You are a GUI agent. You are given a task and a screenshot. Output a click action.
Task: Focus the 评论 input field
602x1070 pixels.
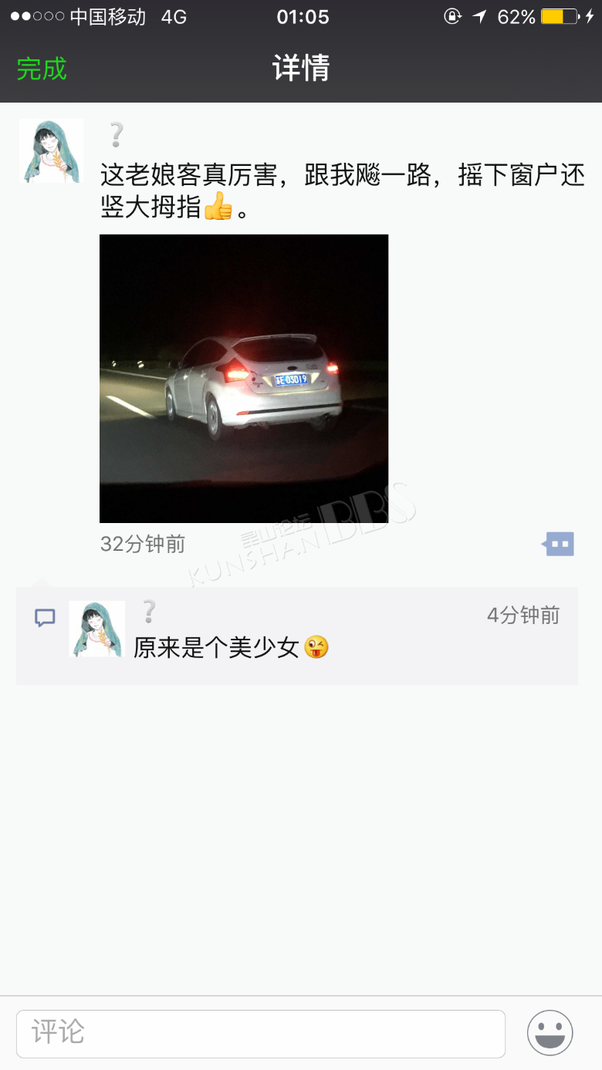coord(260,1032)
